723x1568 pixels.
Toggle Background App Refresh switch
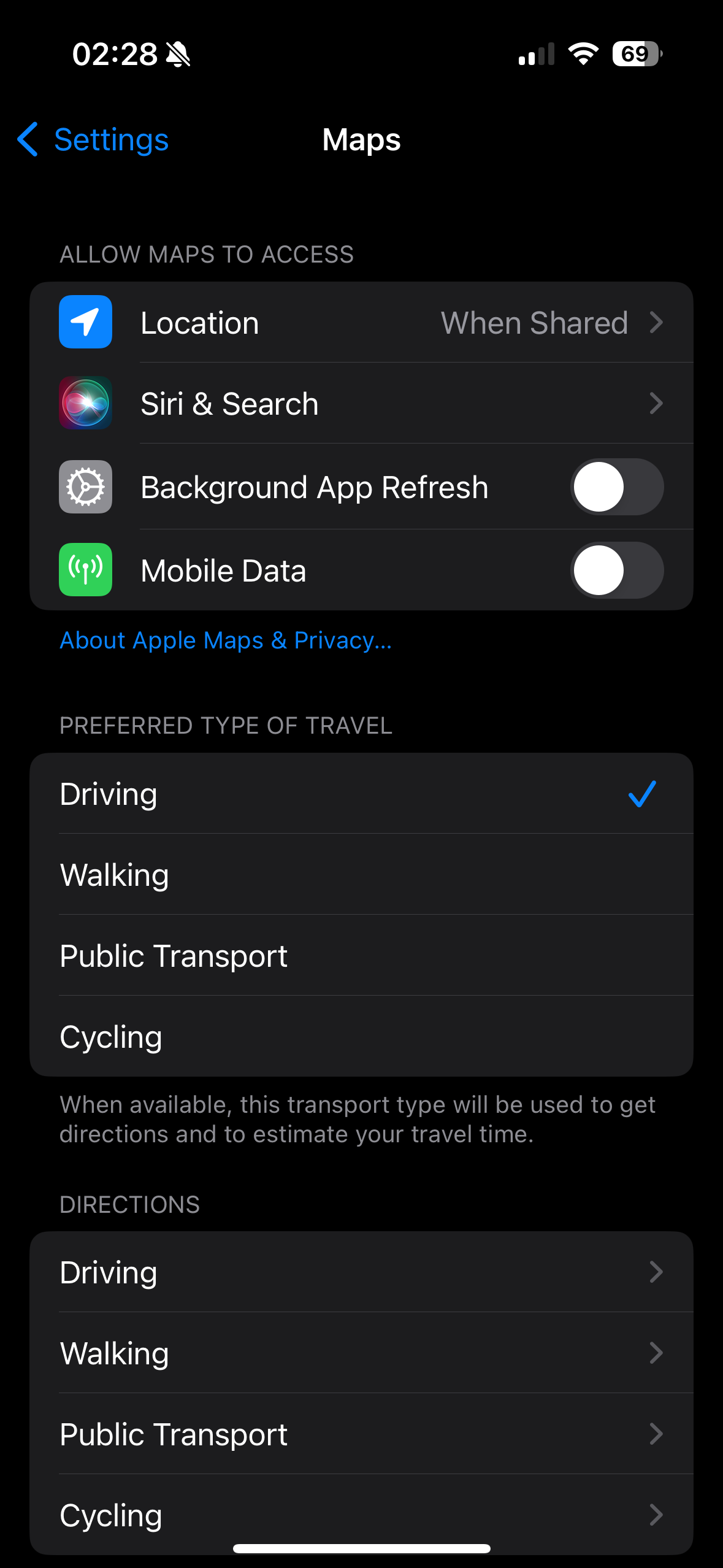pyautogui.click(x=616, y=487)
